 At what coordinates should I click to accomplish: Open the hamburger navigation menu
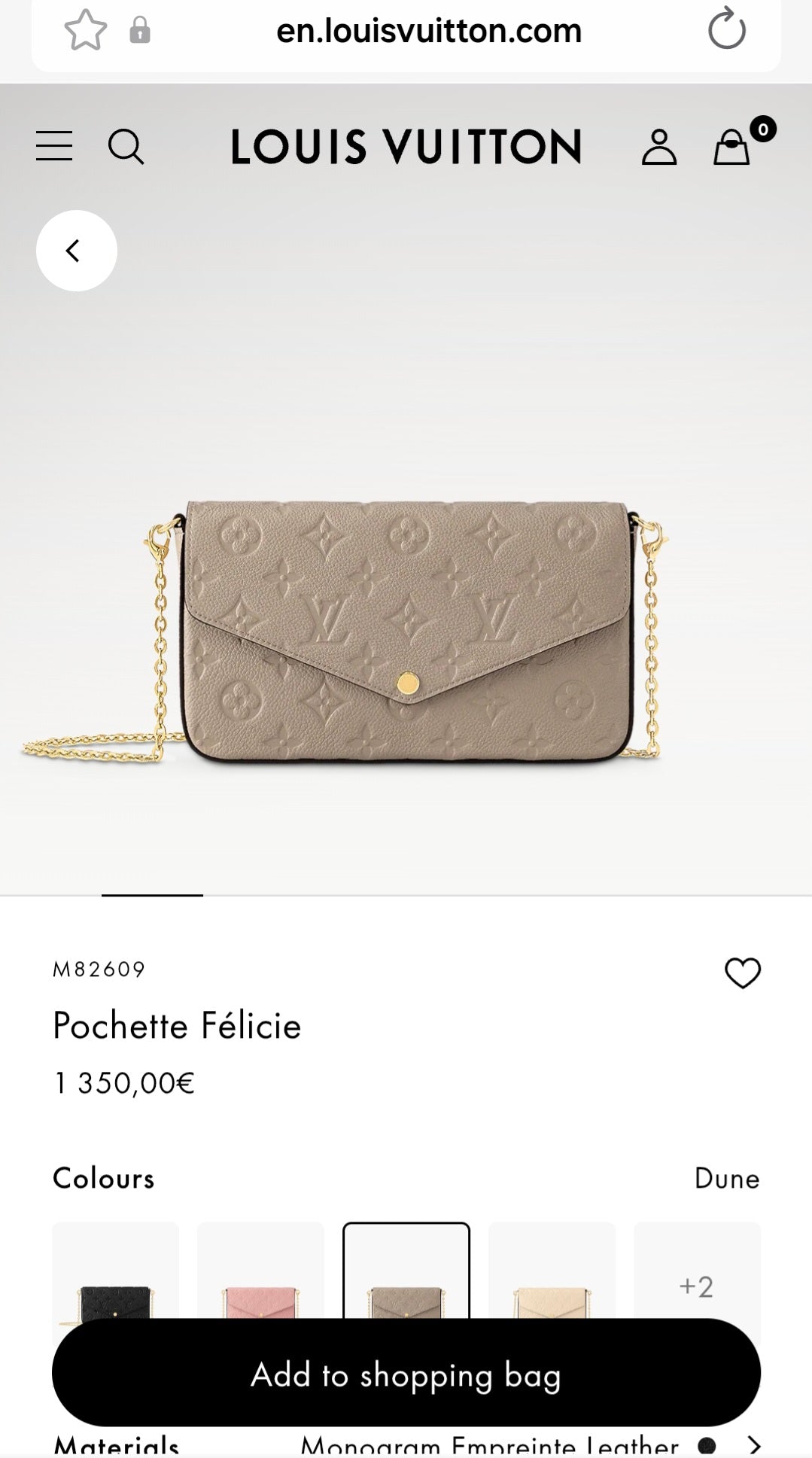tap(53, 148)
